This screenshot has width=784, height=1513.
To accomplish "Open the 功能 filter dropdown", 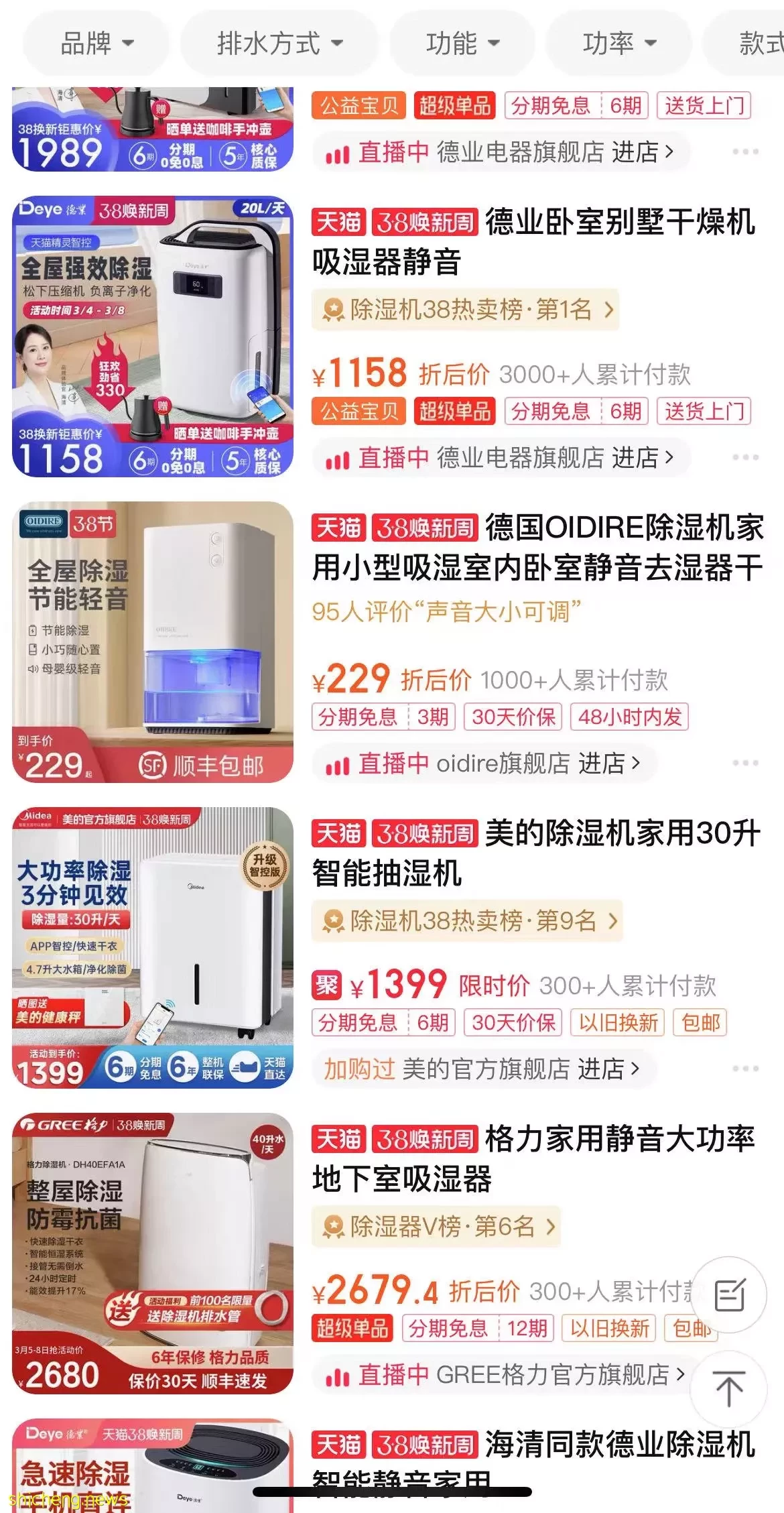I will click(462, 44).
